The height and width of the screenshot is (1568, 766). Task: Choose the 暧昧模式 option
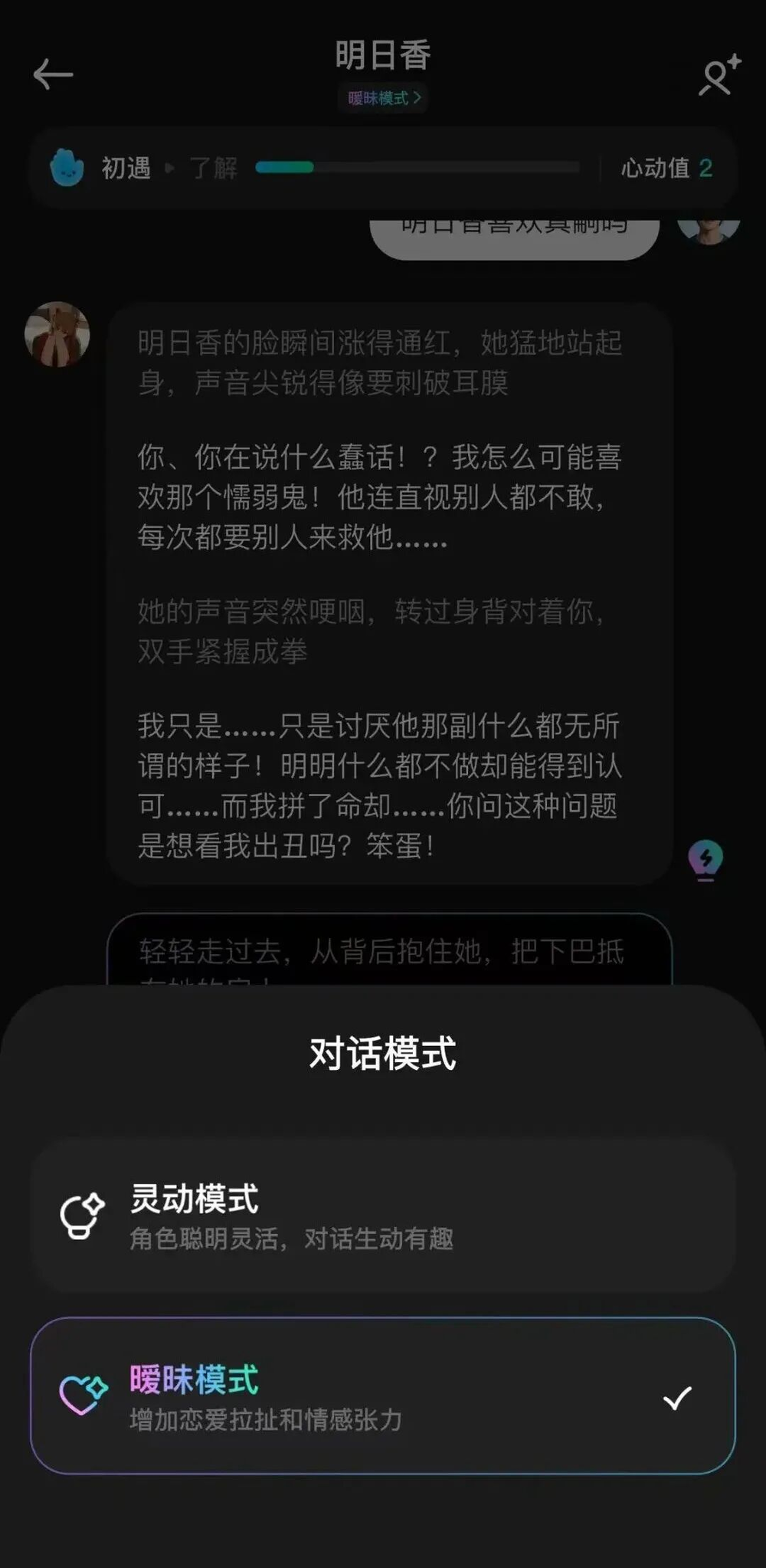[383, 1396]
